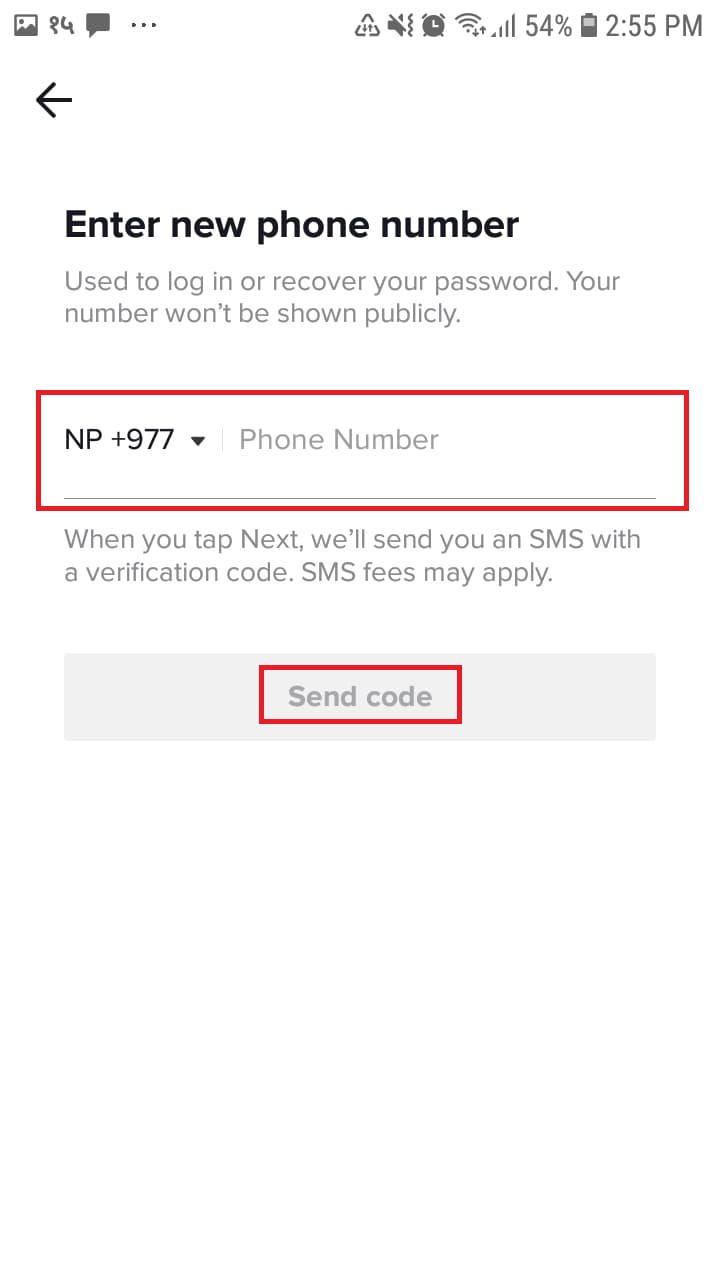Tap the Send code button

coord(360,696)
